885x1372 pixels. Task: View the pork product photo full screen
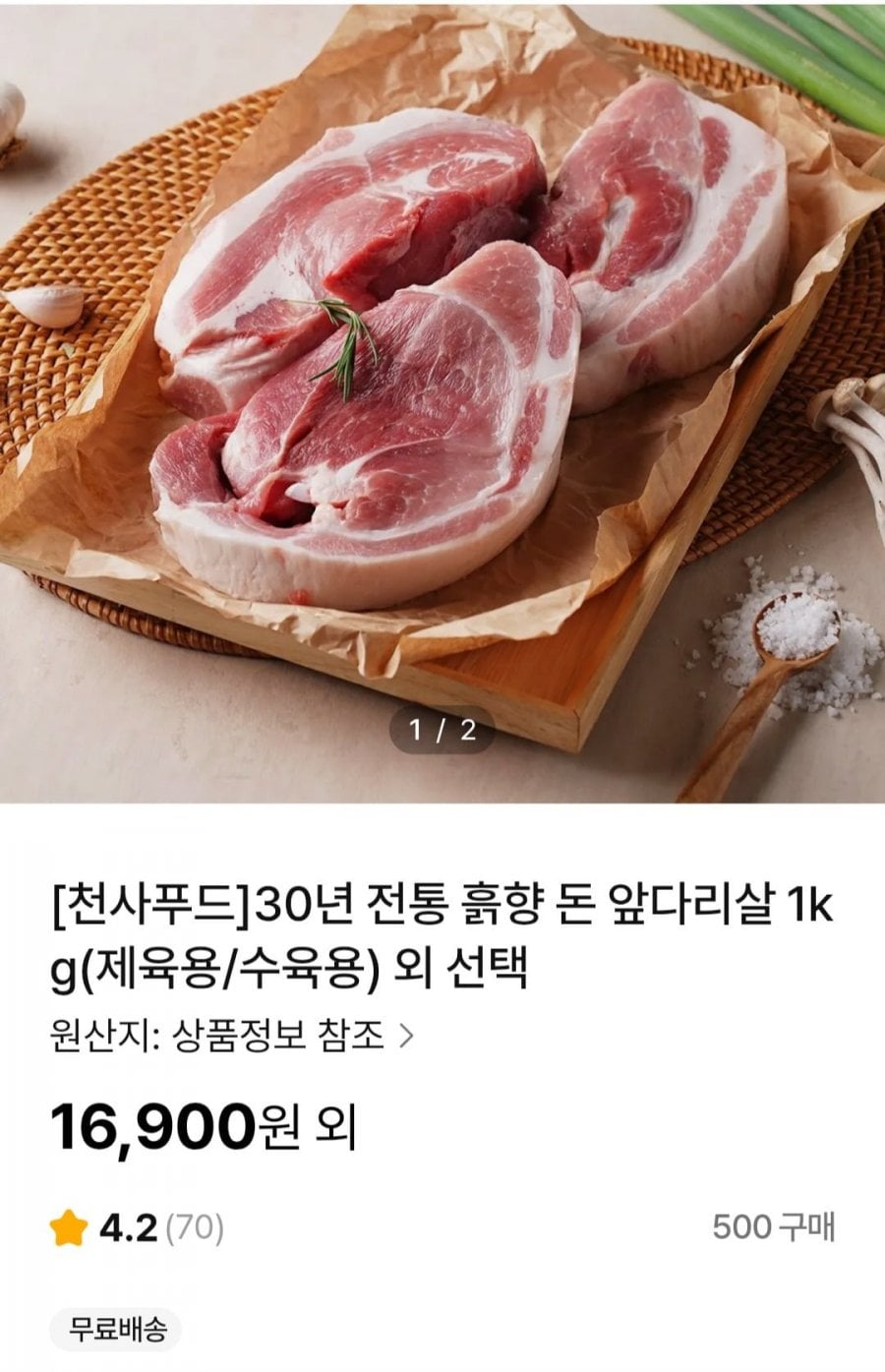[442, 393]
